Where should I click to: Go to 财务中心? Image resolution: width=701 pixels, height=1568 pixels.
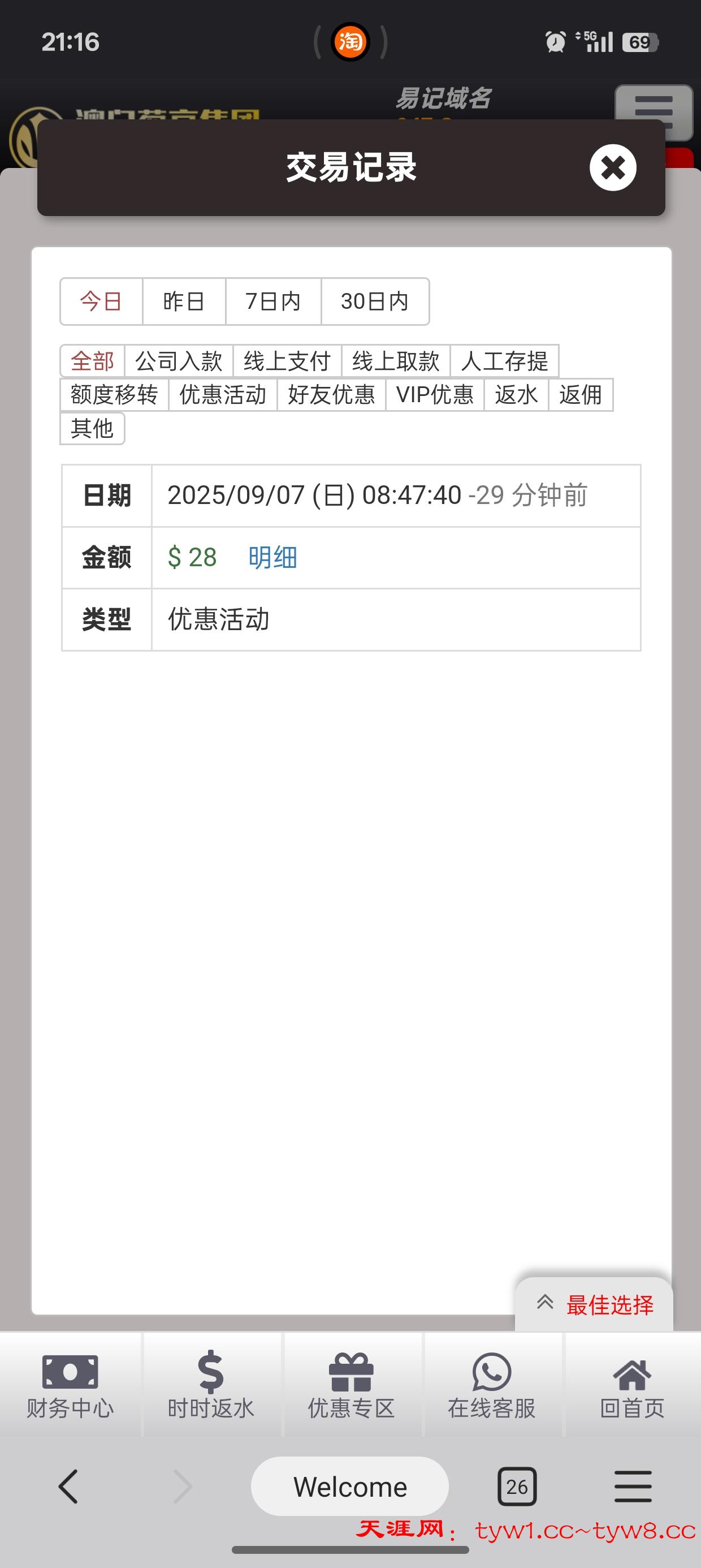coord(70,1385)
